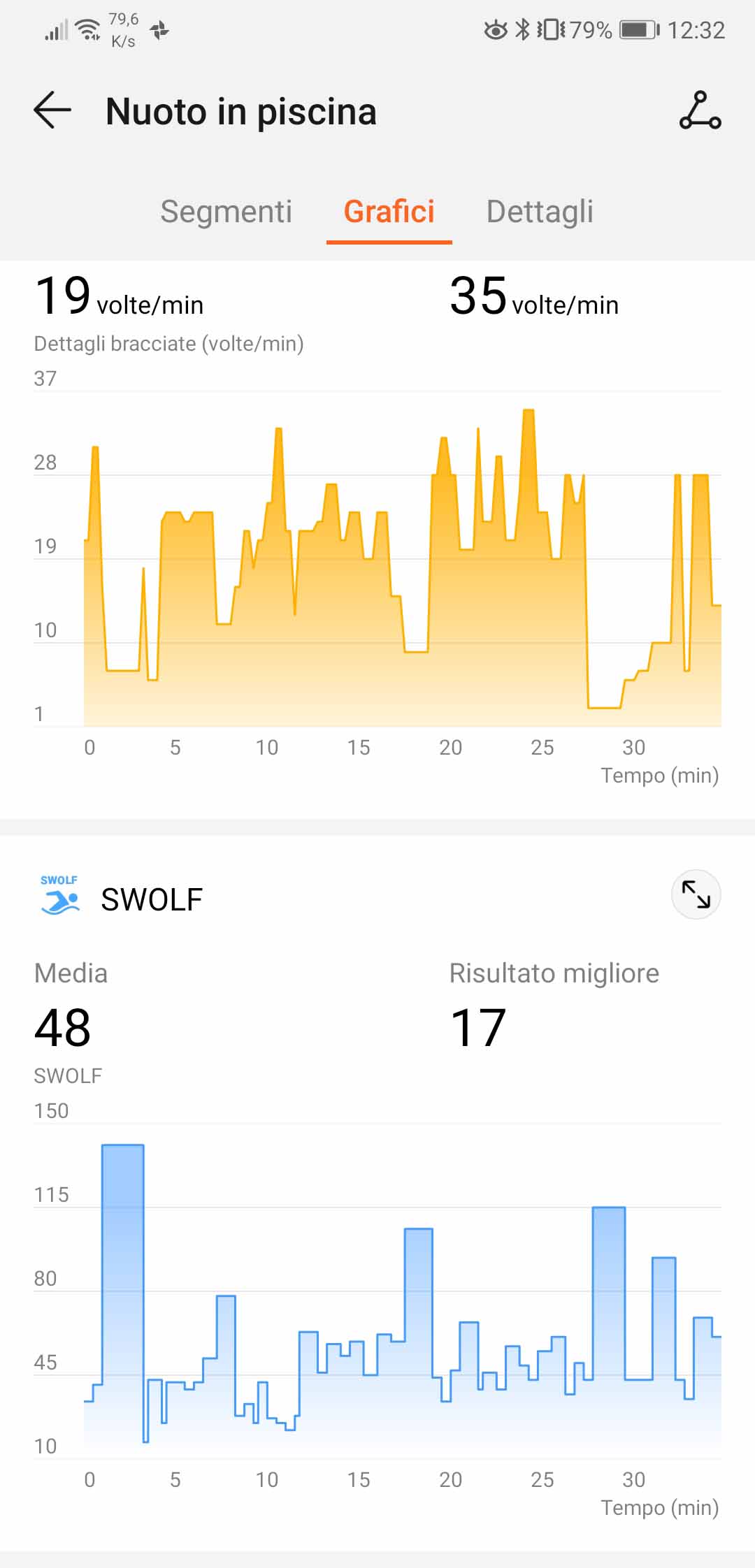This screenshot has height=1568, width=755.
Task: Open the Dettagli tab
Action: pyautogui.click(x=540, y=211)
